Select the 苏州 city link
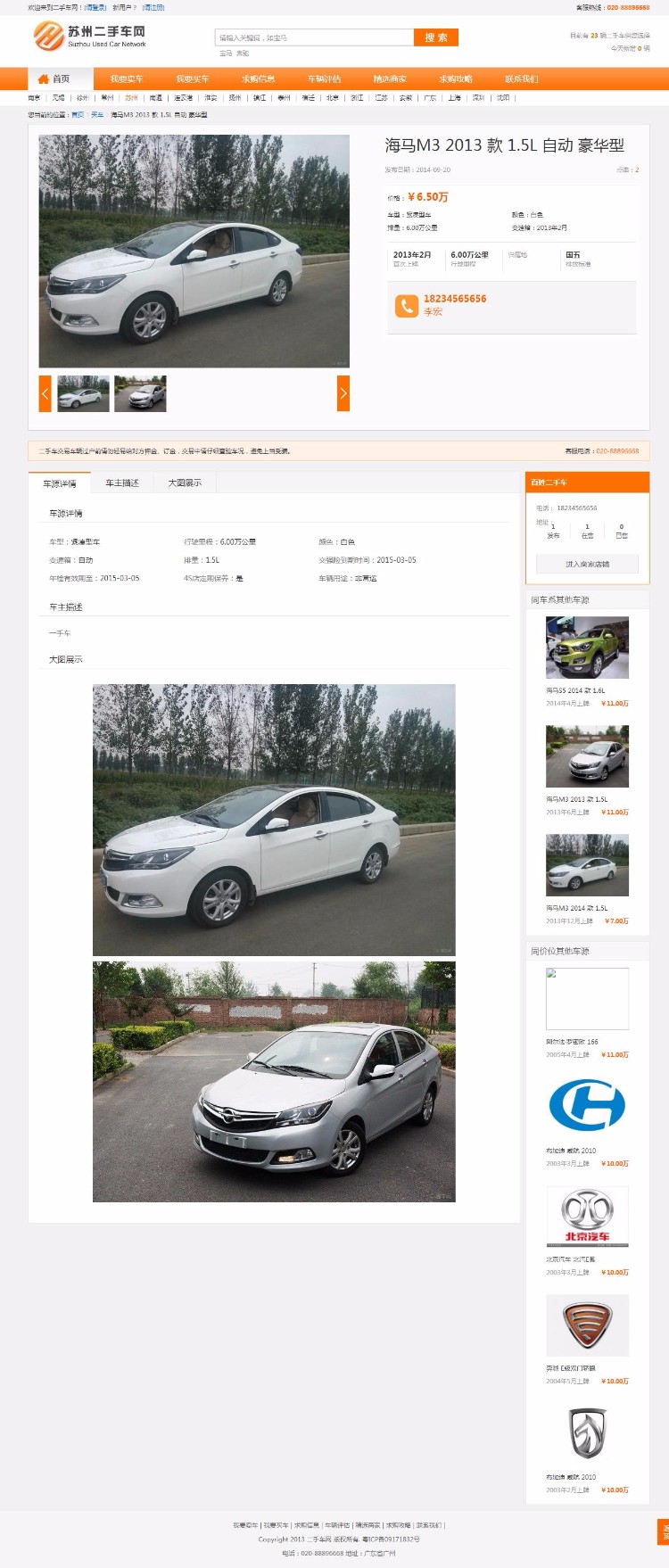The height and width of the screenshot is (1568, 669). (131, 98)
